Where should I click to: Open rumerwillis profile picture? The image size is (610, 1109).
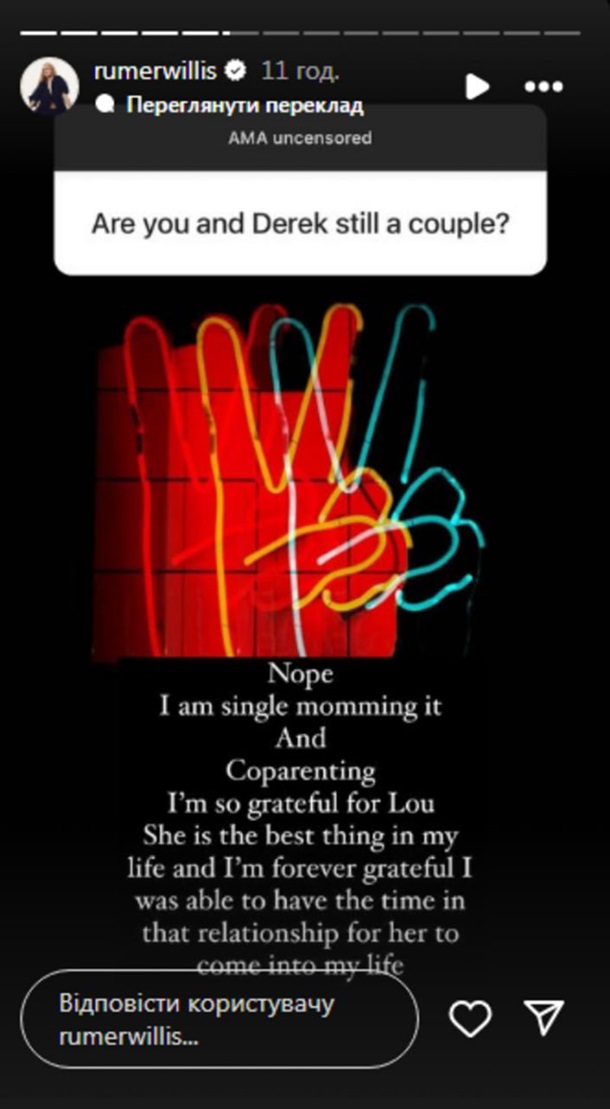pyautogui.click(x=50, y=86)
